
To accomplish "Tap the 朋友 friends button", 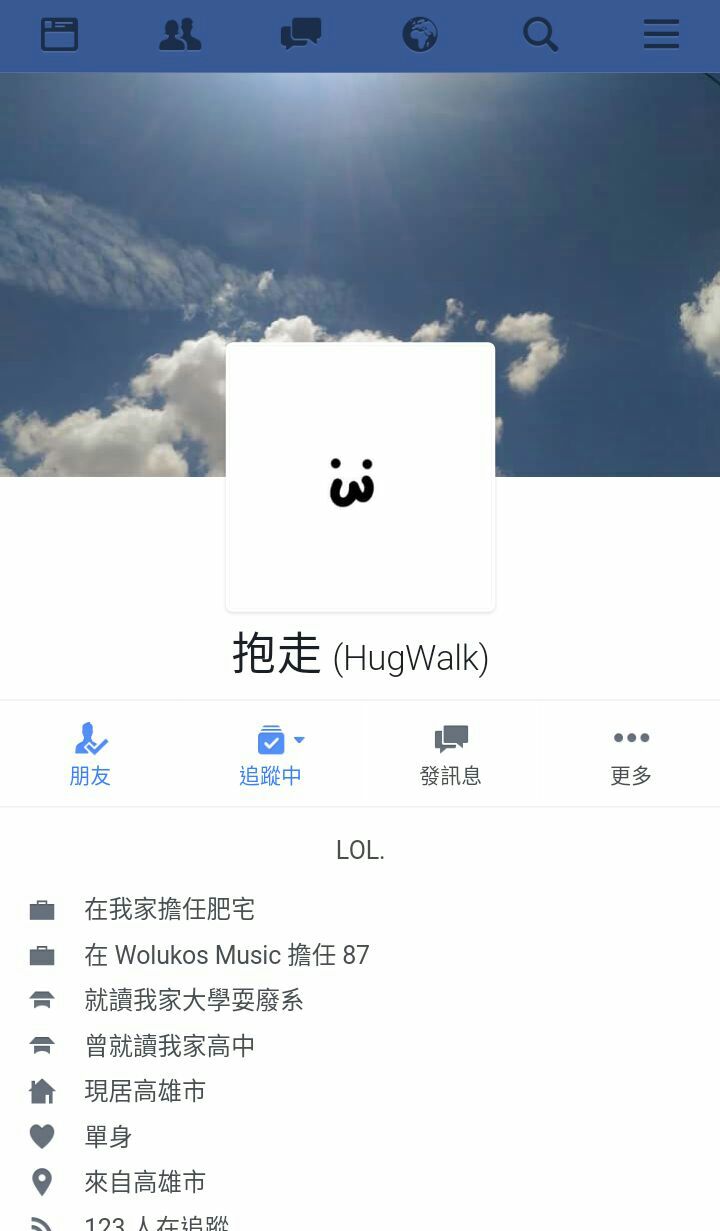I will coord(90,755).
